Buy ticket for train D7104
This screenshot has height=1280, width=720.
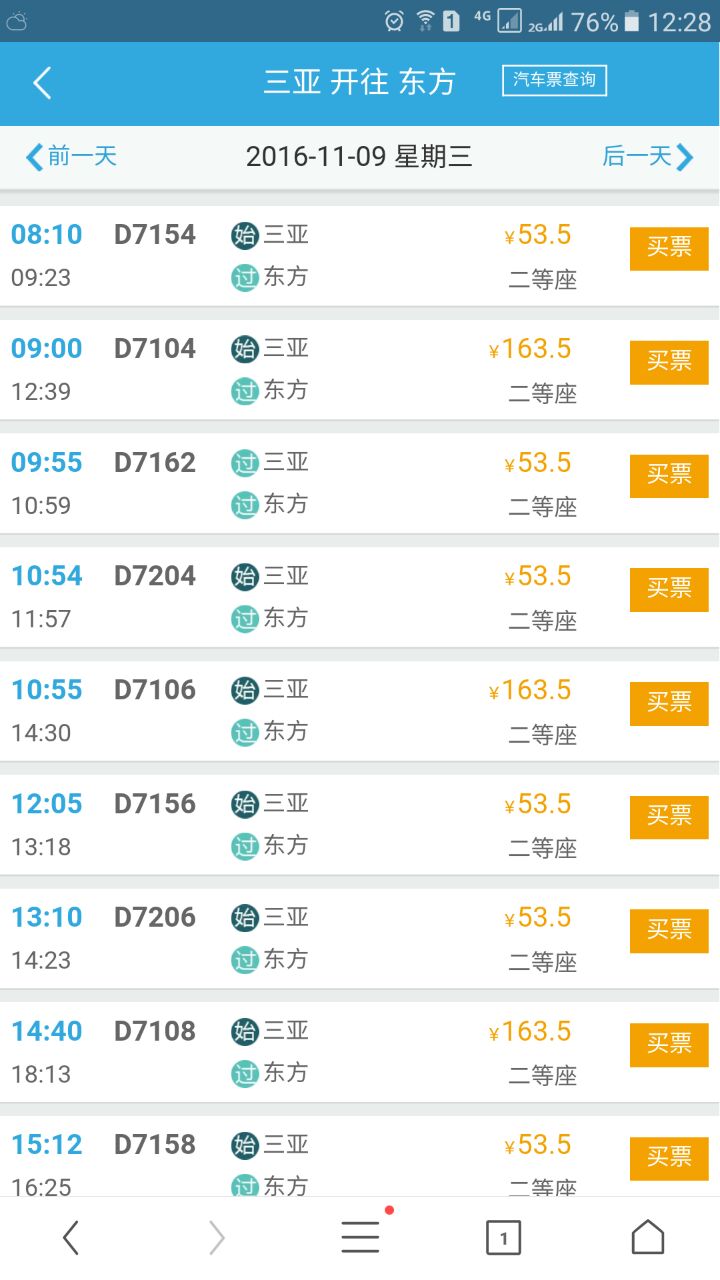pos(669,362)
